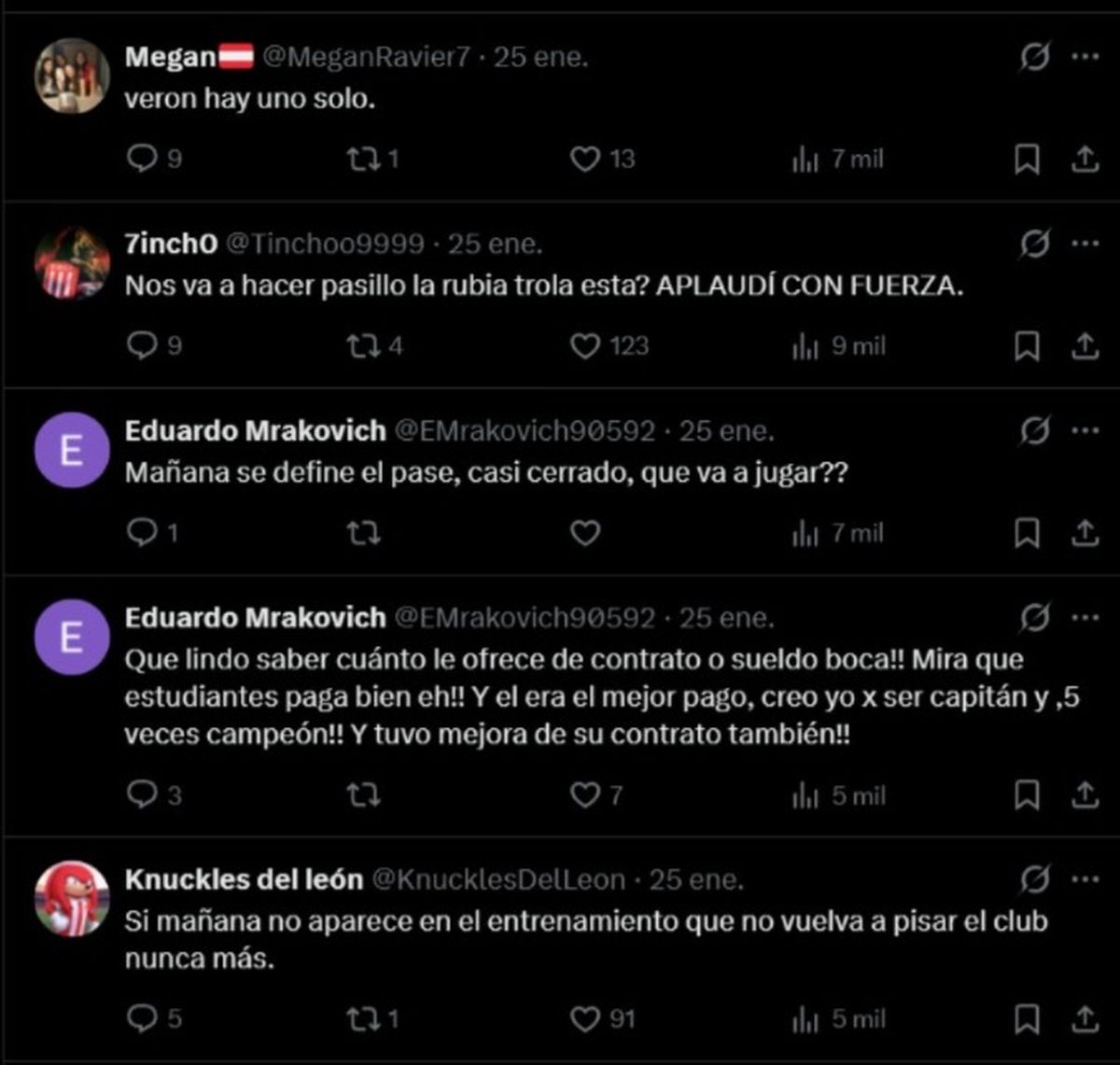Open Megan's profile avatar

point(72,77)
